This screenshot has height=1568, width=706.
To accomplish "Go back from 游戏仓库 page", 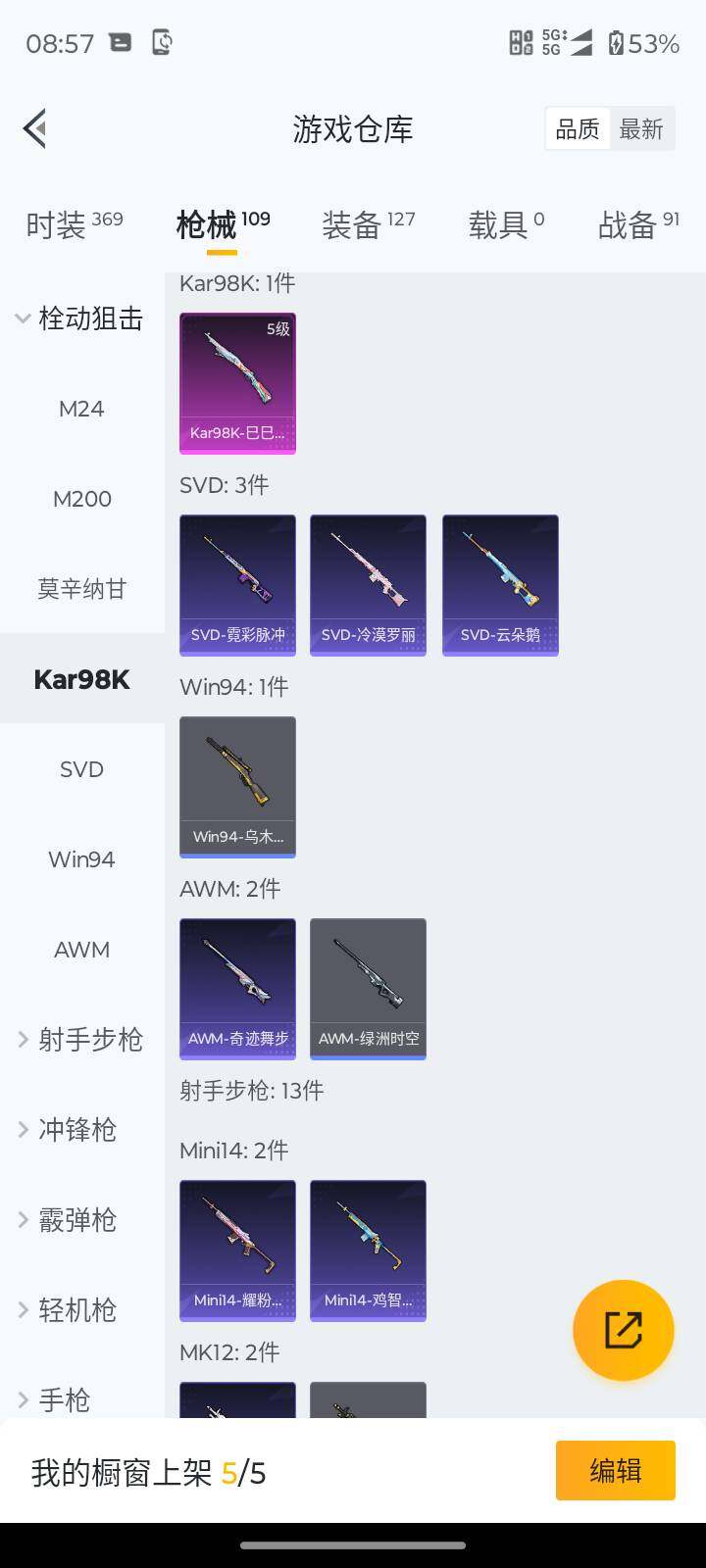I will (35, 128).
